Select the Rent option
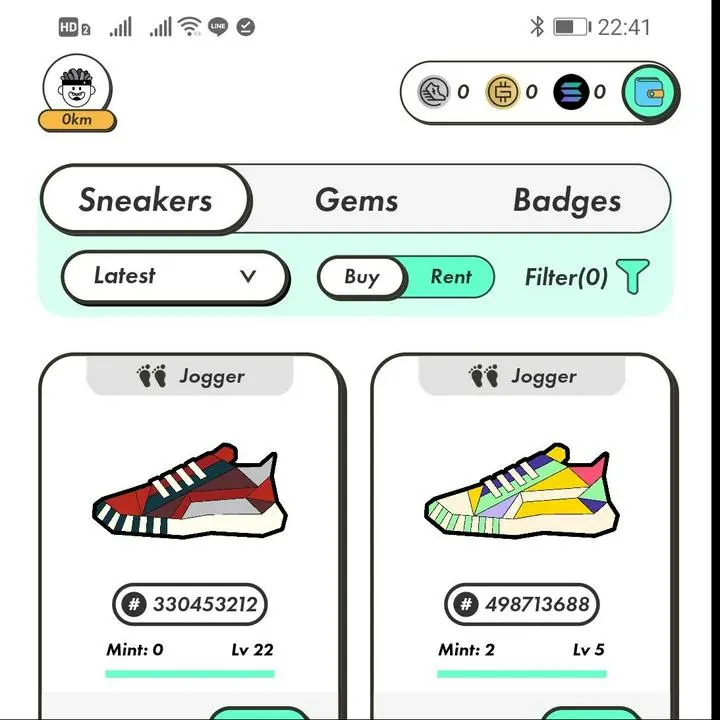Screen dimensions: 720x720 (450, 277)
